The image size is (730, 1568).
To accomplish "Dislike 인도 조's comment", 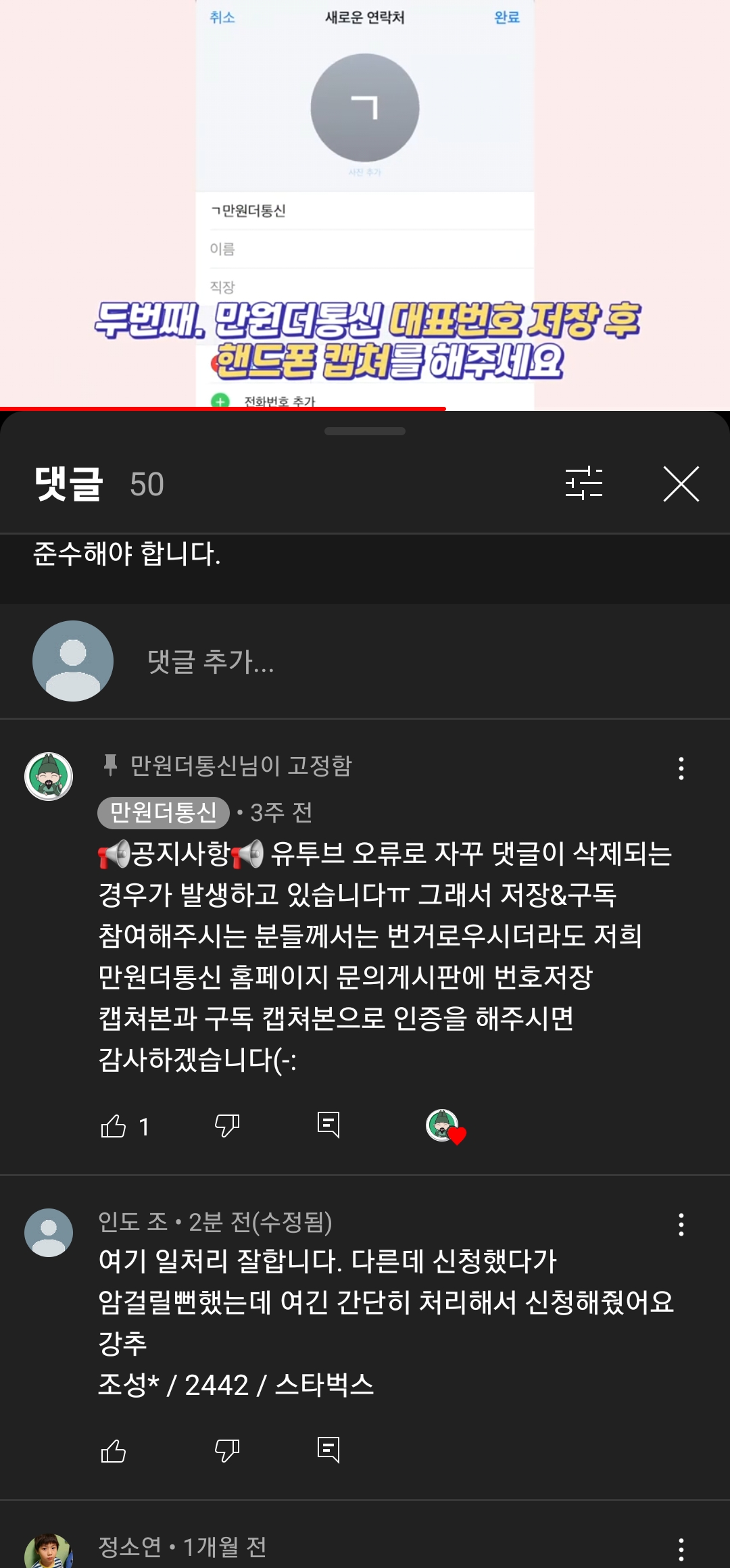I will (x=227, y=1450).
